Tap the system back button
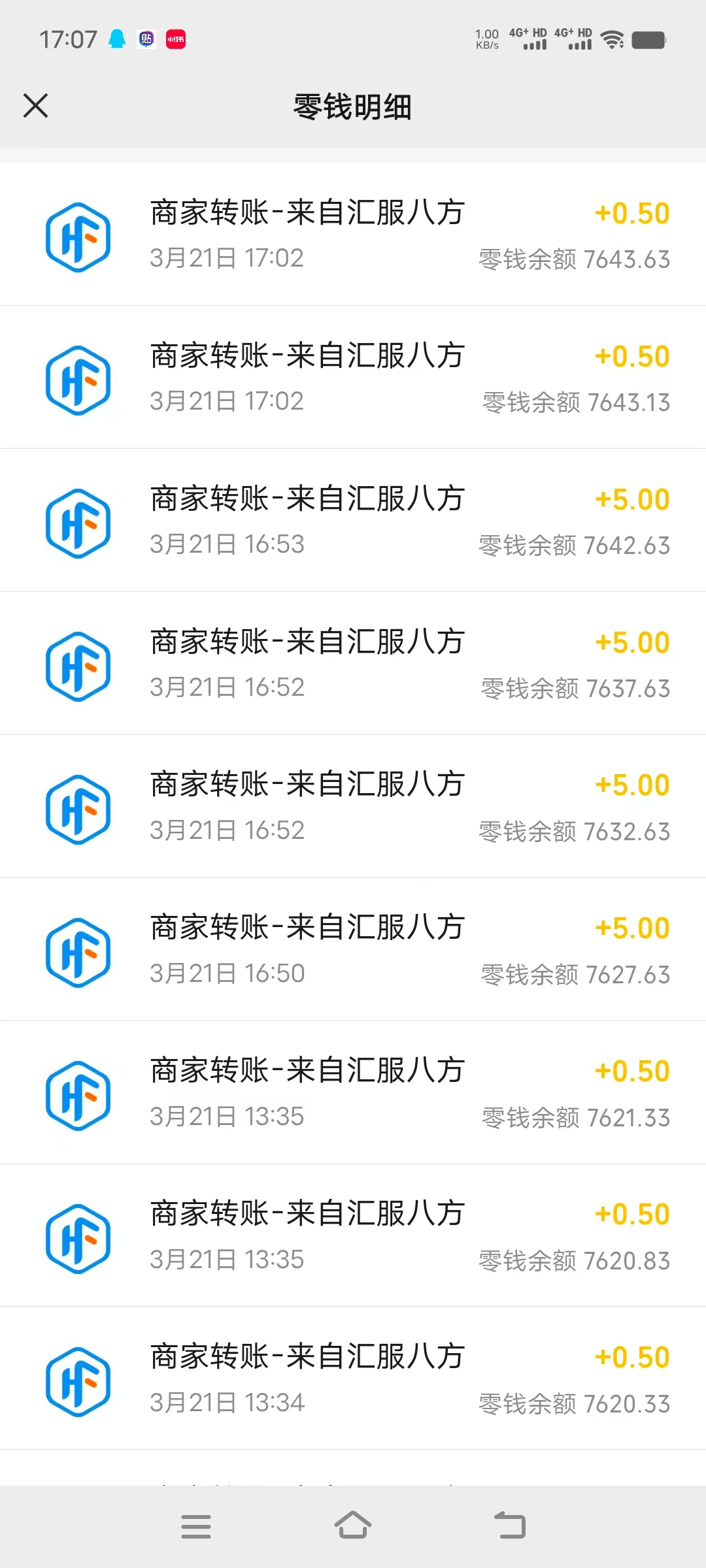 [510, 1526]
